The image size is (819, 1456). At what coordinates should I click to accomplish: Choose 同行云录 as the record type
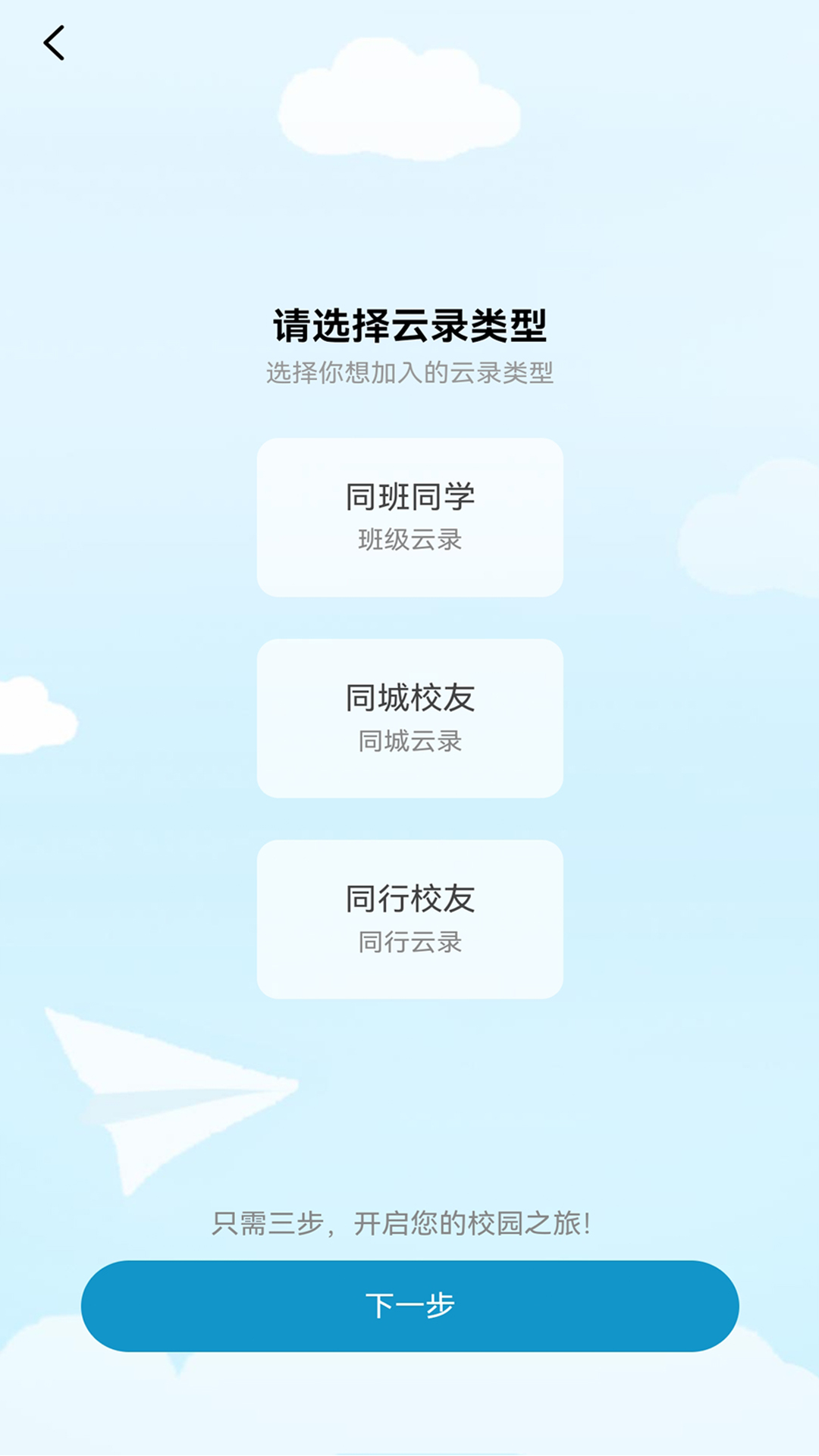pyautogui.click(x=409, y=943)
